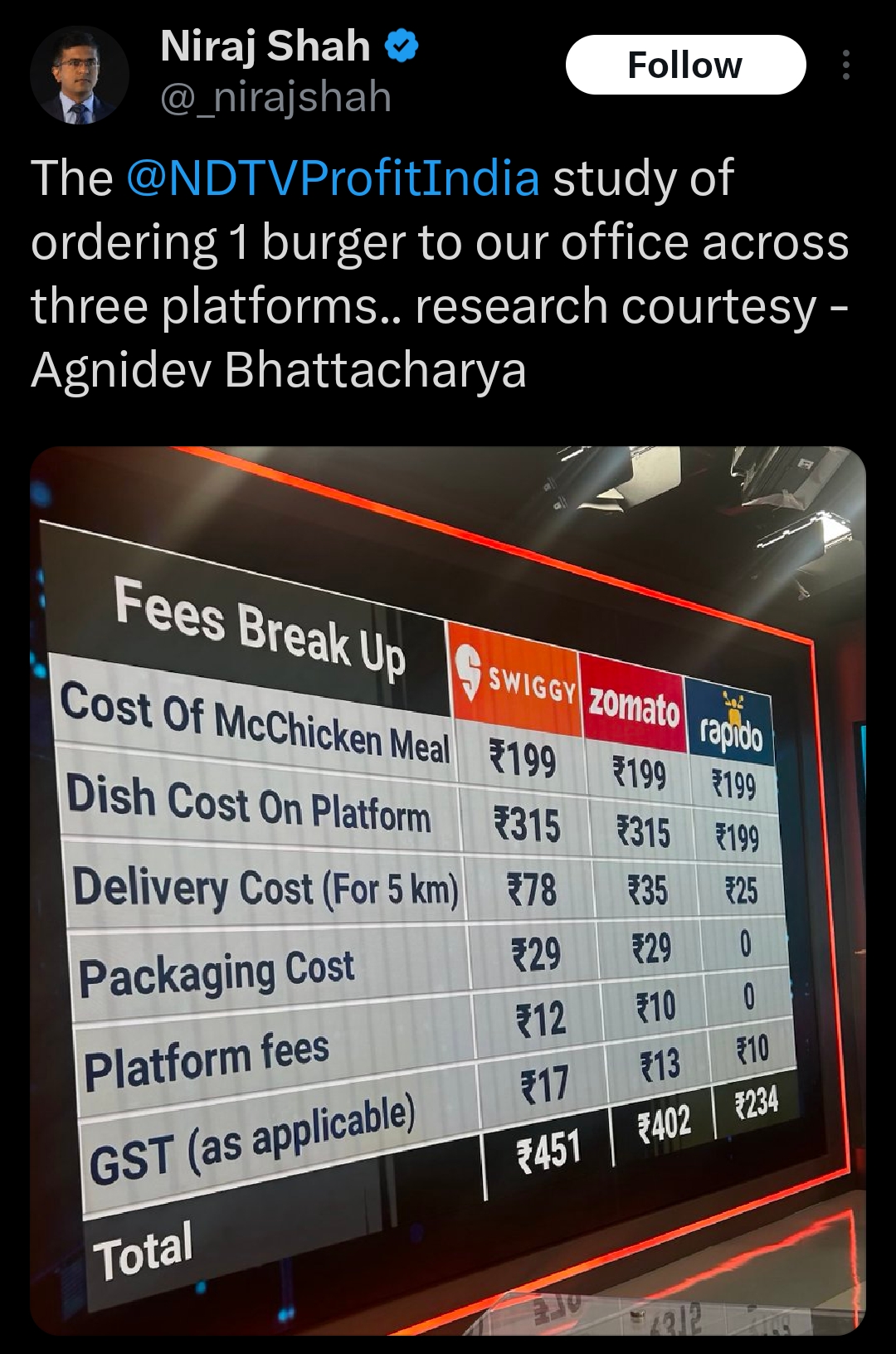Follow Niraj Shah
Viewport: 896px width, 1354px height.
[685, 65]
